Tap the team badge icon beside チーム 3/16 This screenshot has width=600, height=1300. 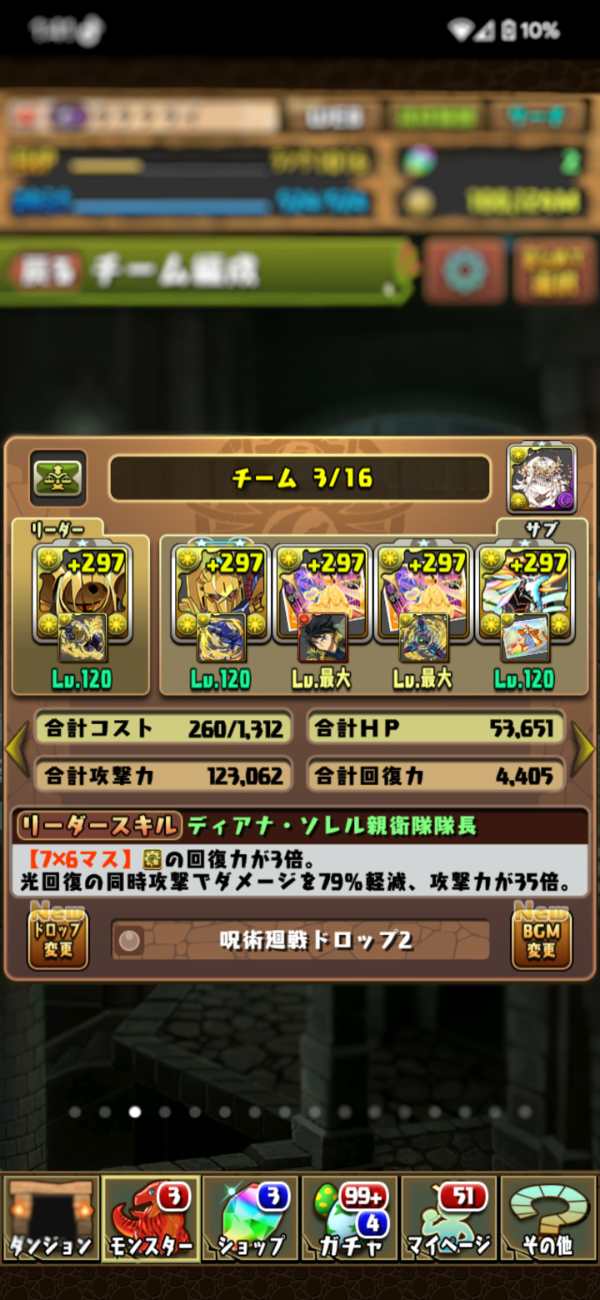click(58, 478)
